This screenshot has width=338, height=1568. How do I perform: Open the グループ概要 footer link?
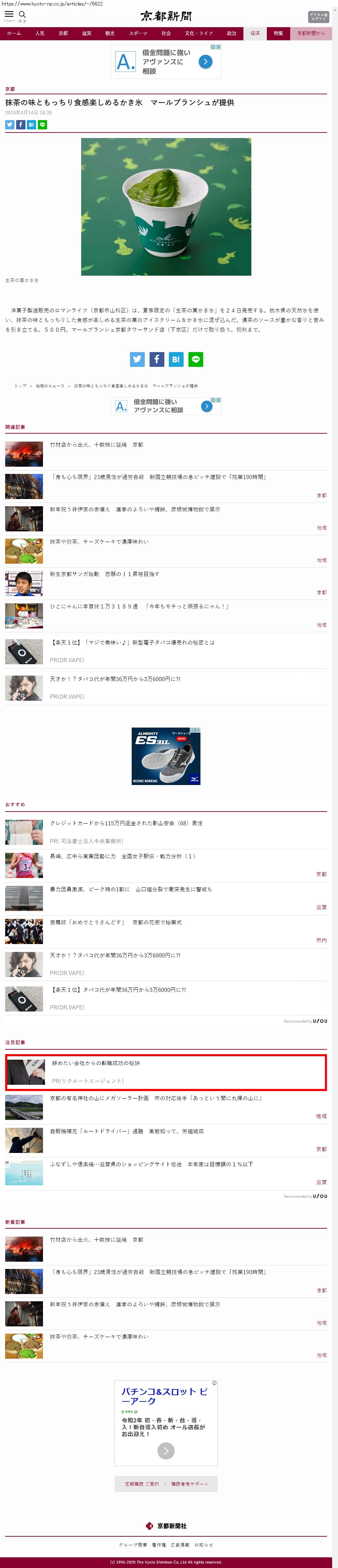[x=132, y=1545]
